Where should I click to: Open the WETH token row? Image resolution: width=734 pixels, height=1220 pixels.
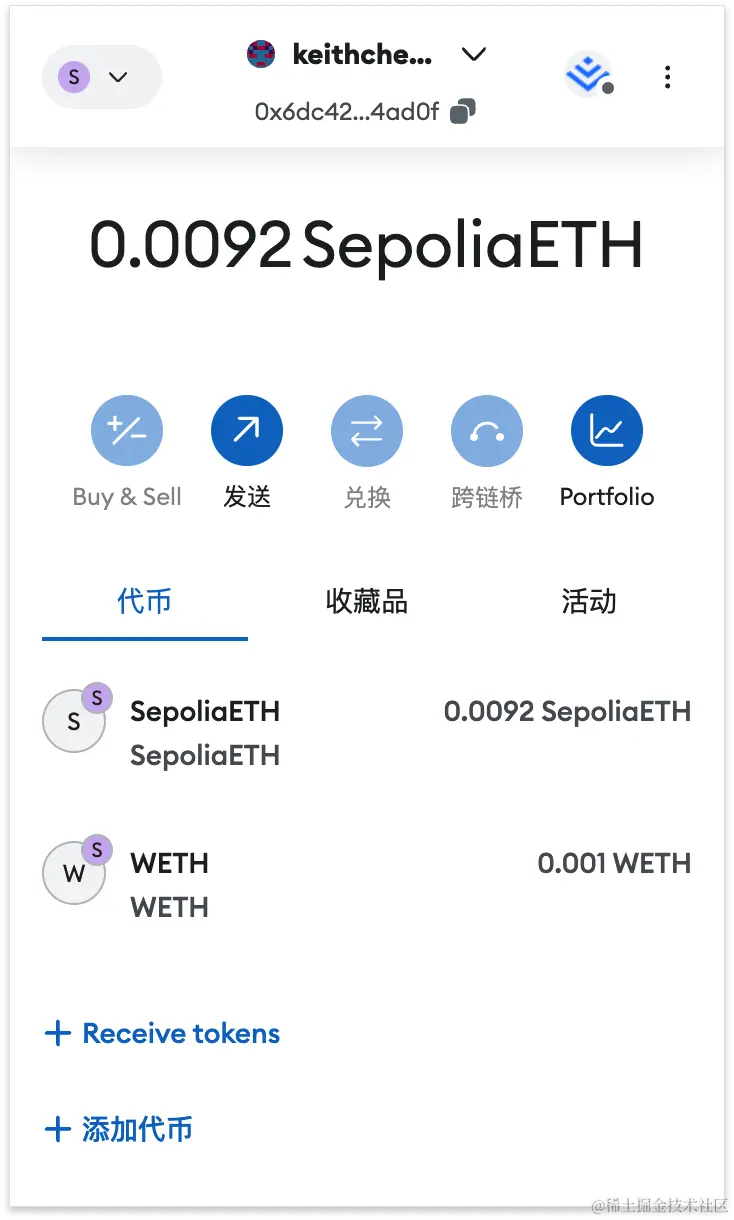366,884
